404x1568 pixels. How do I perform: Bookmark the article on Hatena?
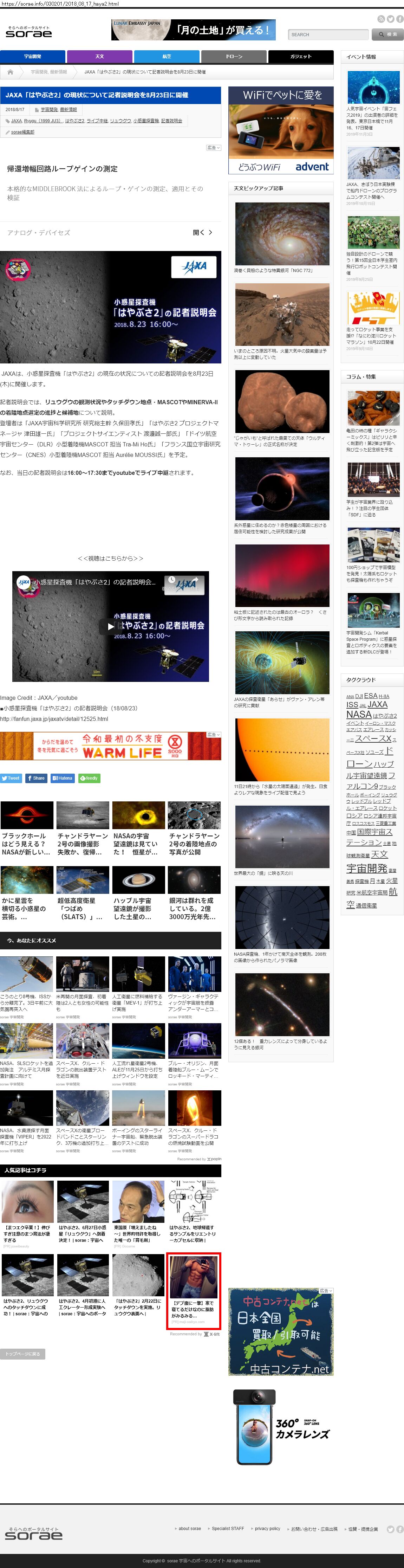point(62,778)
